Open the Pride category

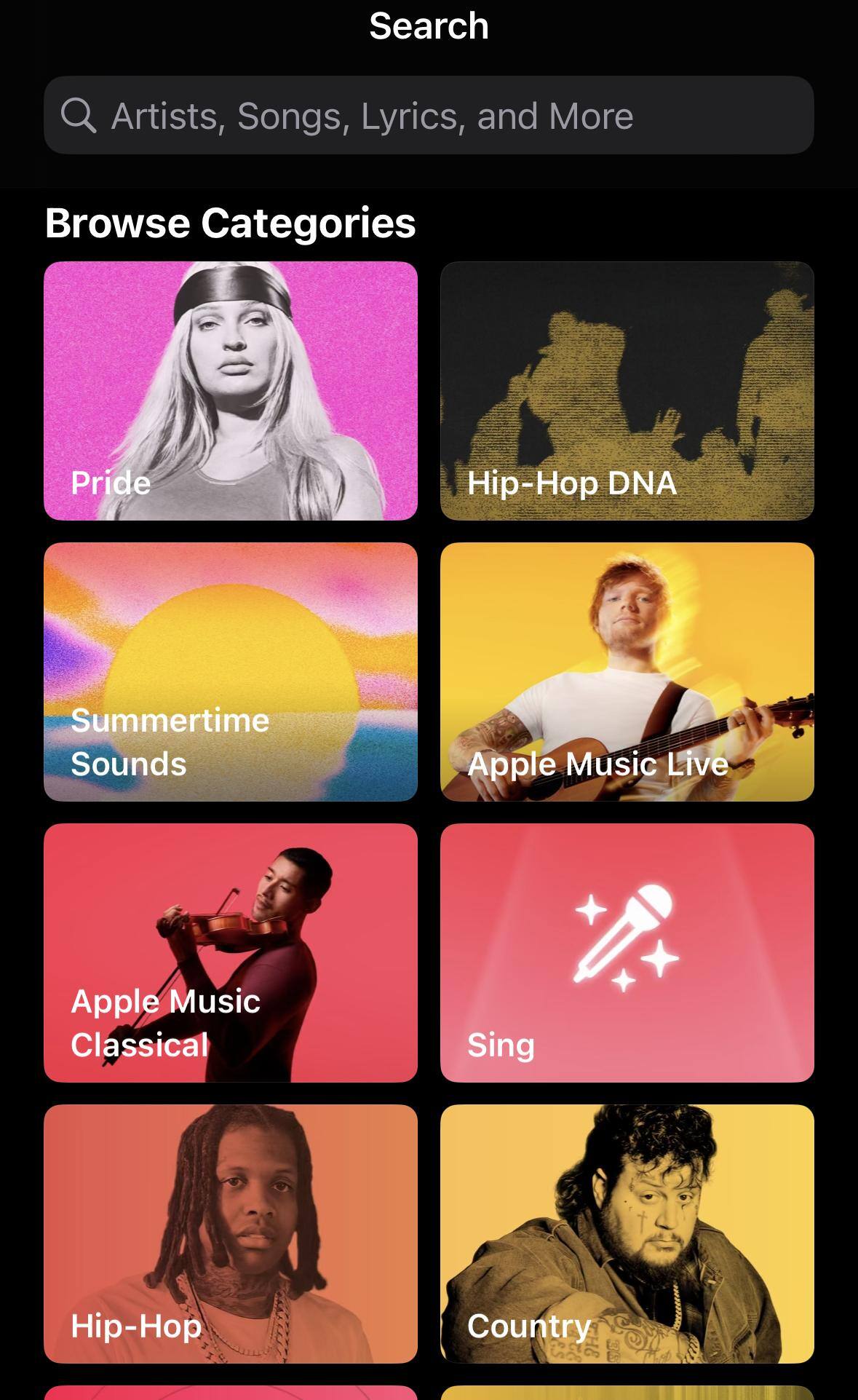[x=231, y=391]
